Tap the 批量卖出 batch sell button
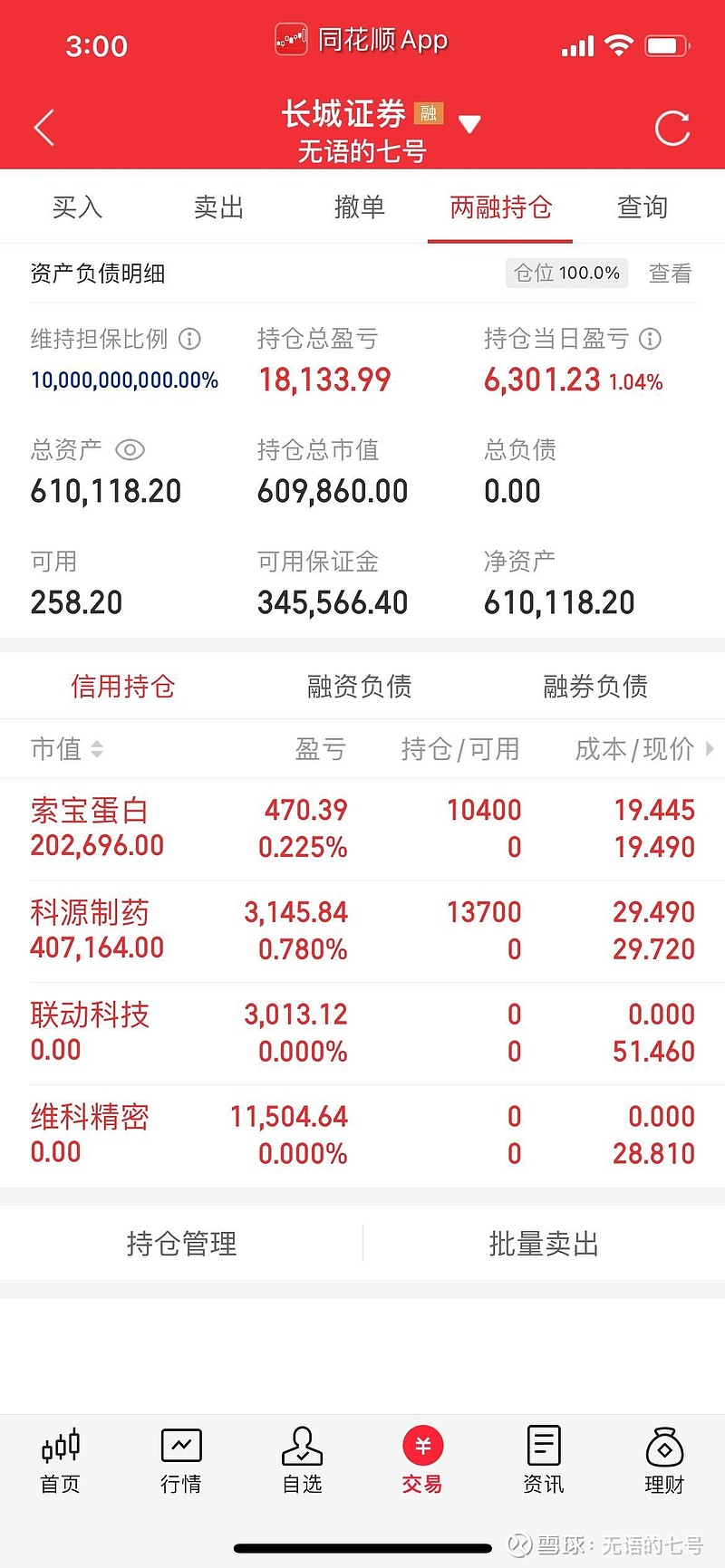The width and height of the screenshot is (725, 1568). (541, 1243)
